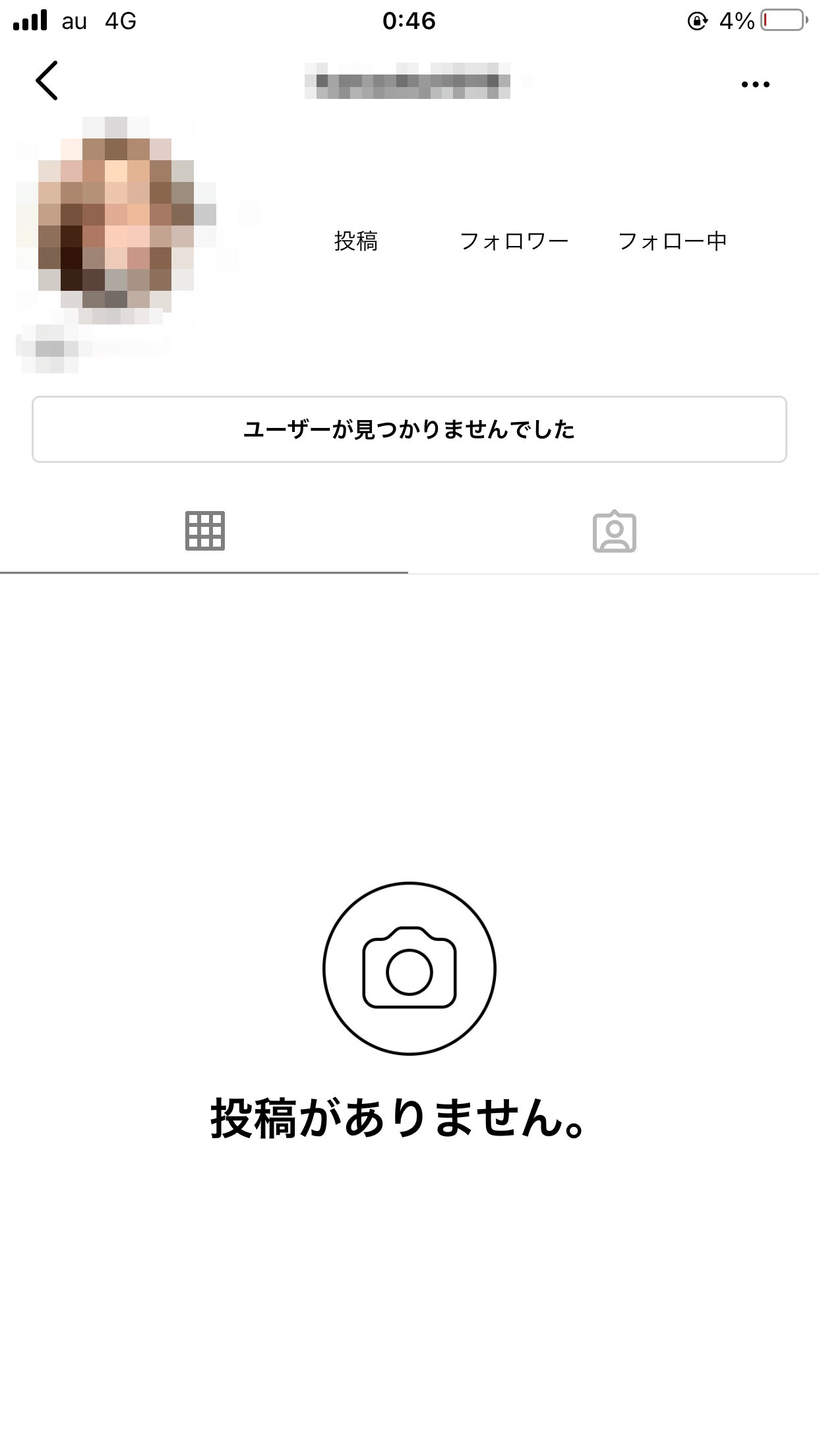Tap the orientation lock icon in status bar

(696, 20)
